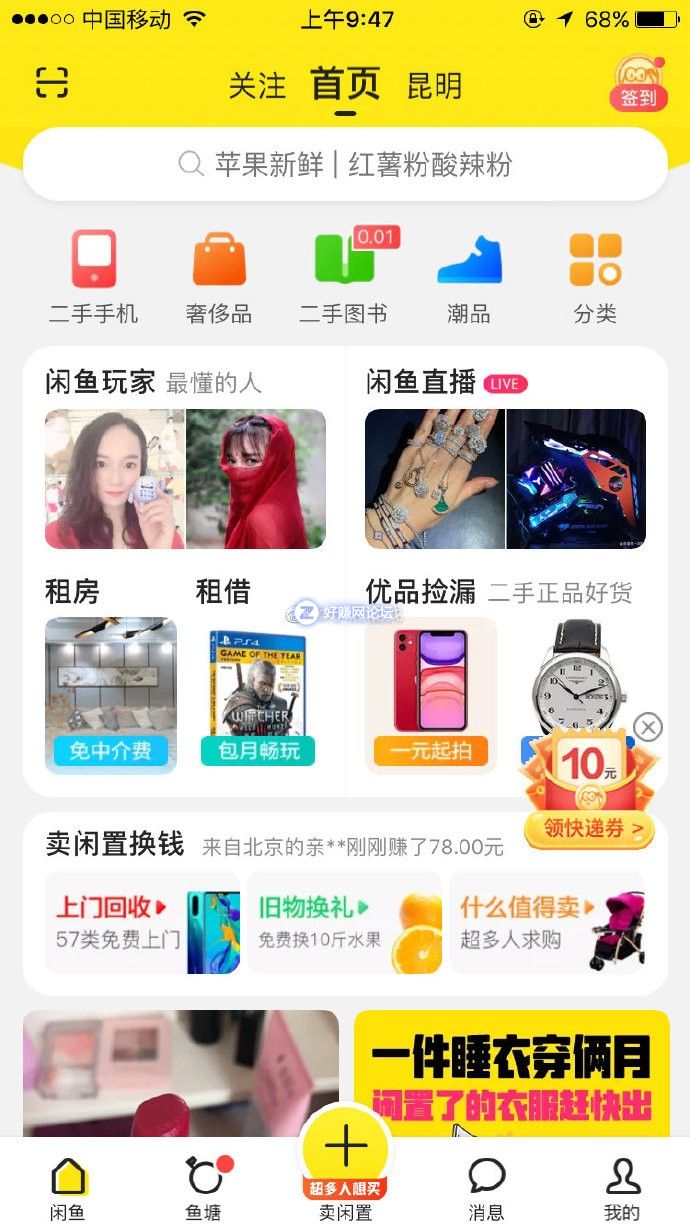Open 分类 all categories
690x1227 pixels.
tap(595, 277)
